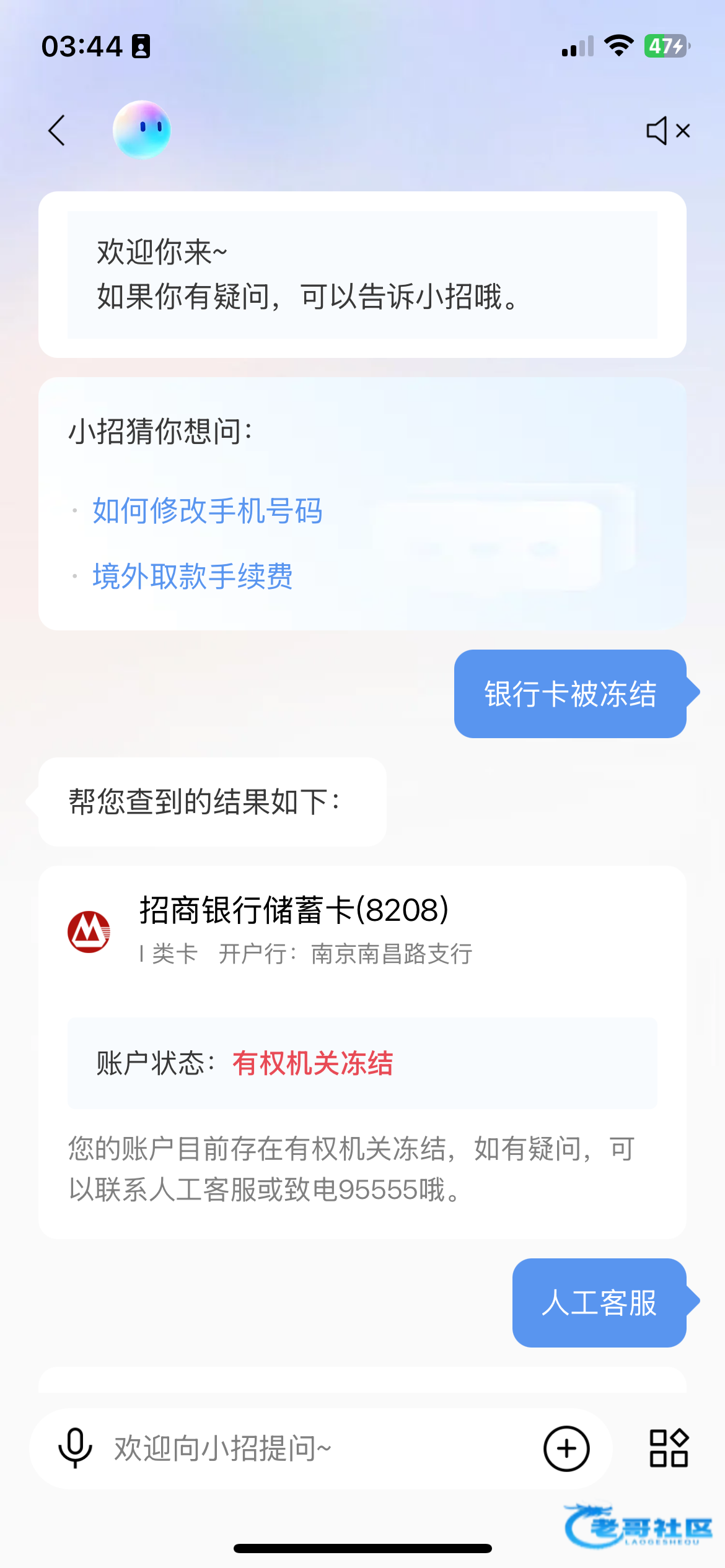Image resolution: width=725 pixels, height=1568 pixels.
Task: Open the services grid menu icon
Action: pyautogui.click(x=669, y=1448)
